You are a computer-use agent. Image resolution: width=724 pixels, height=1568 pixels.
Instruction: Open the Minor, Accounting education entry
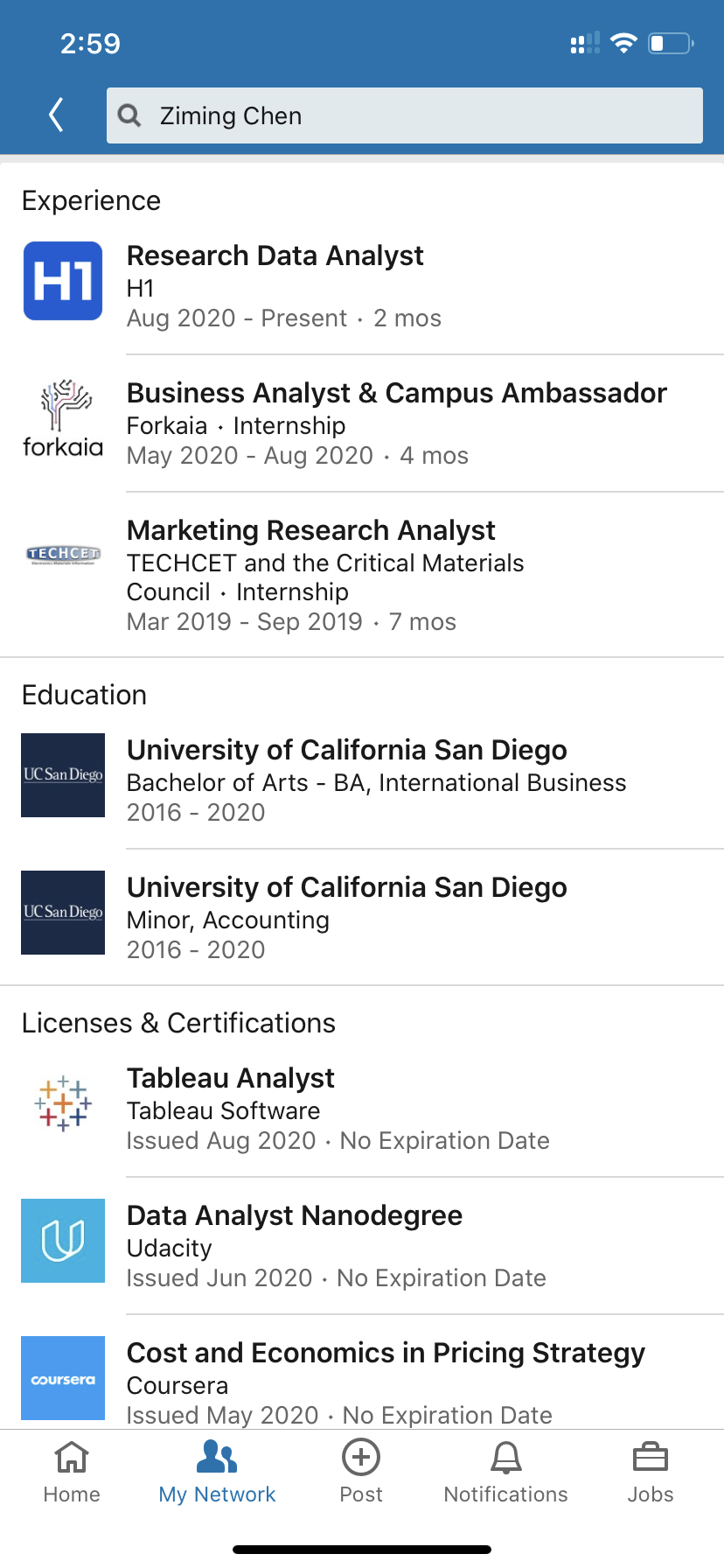click(346, 918)
